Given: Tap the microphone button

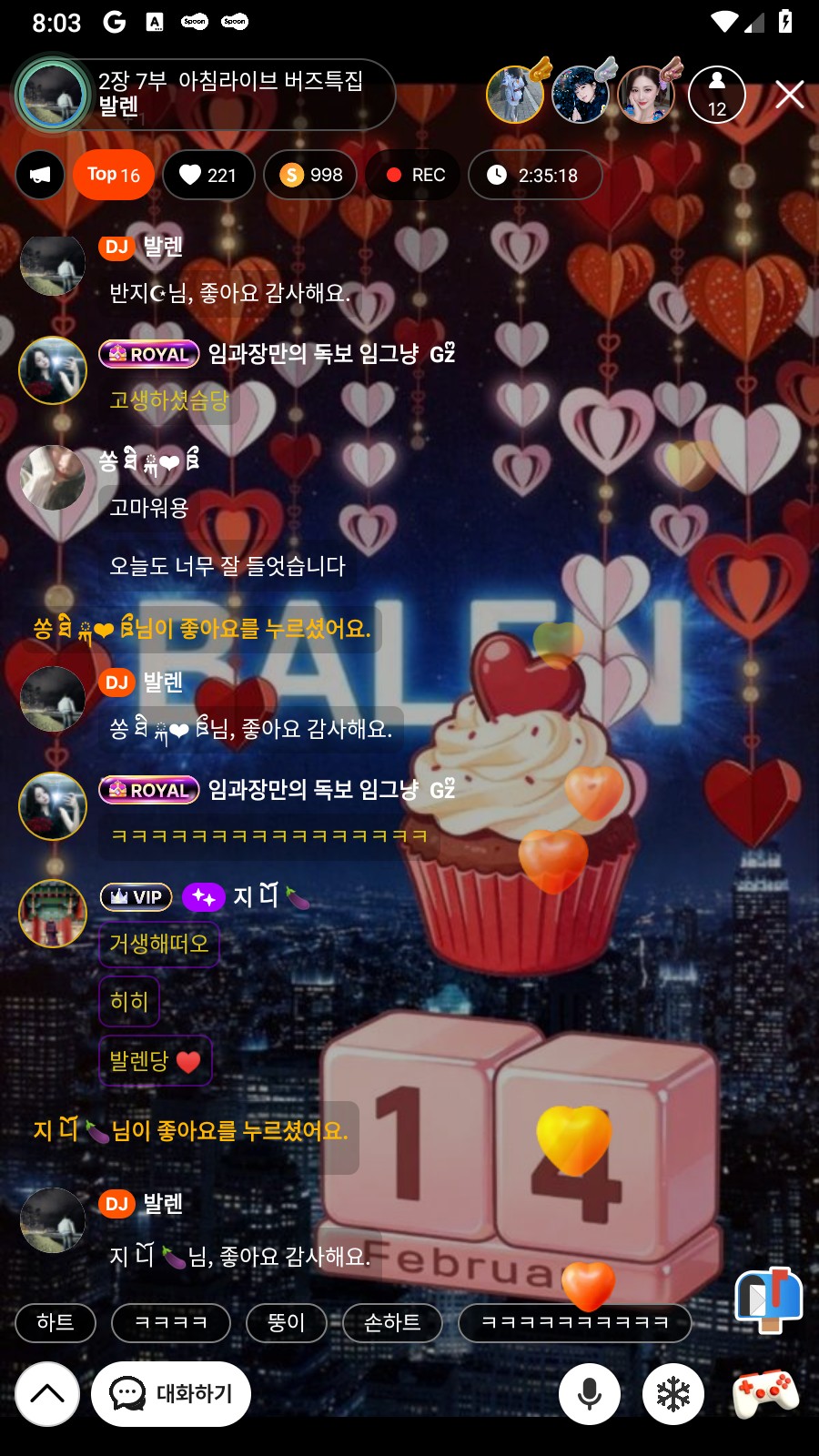Looking at the screenshot, I should (590, 1393).
